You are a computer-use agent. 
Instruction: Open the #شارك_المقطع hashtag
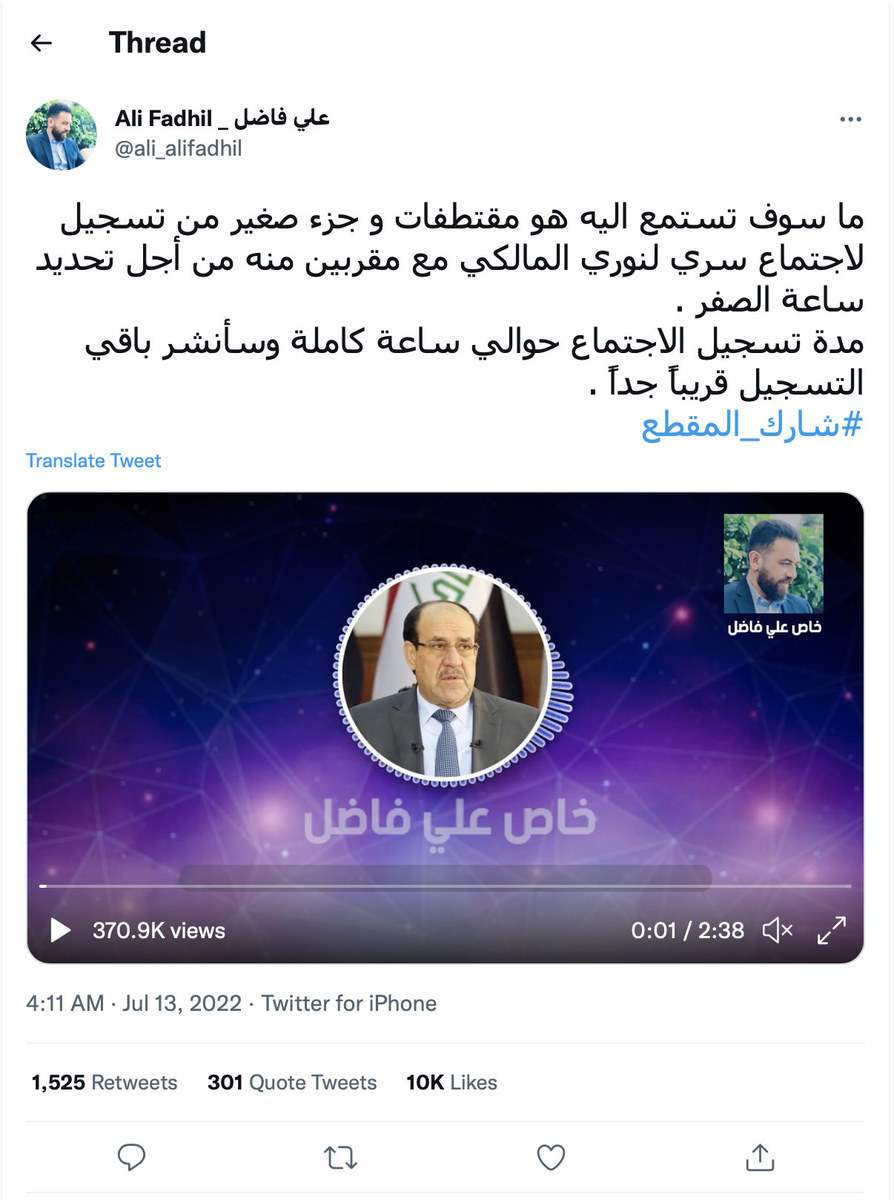tap(751, 424)
